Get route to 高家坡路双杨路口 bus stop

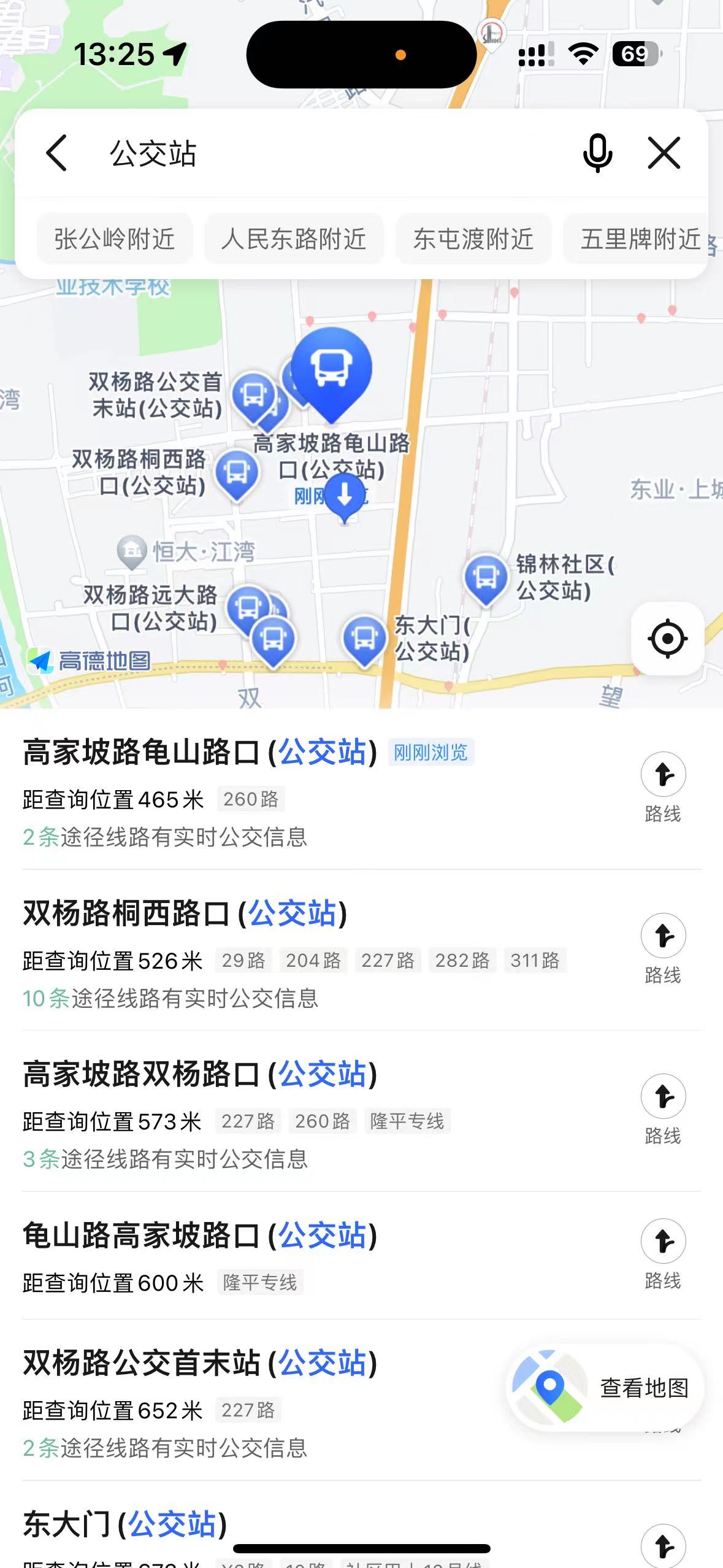tap(663, 1110)
